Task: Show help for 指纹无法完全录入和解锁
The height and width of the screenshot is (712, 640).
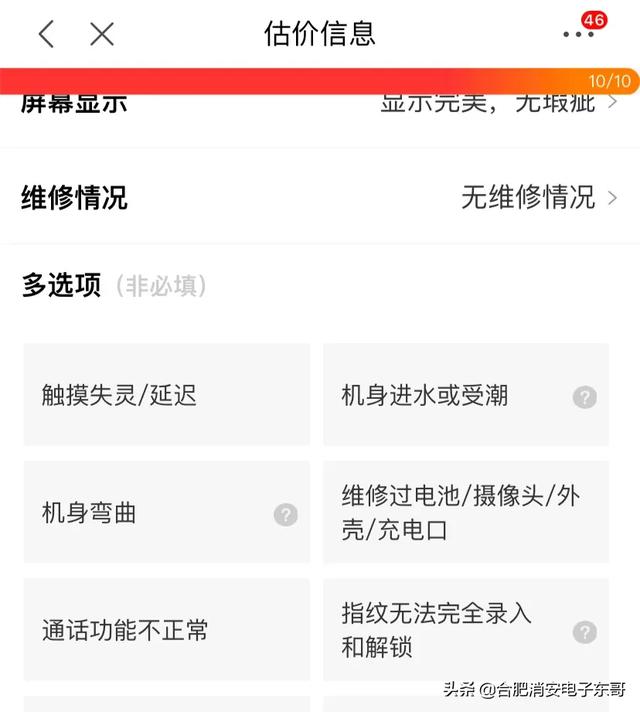Action: click(585, 632)
